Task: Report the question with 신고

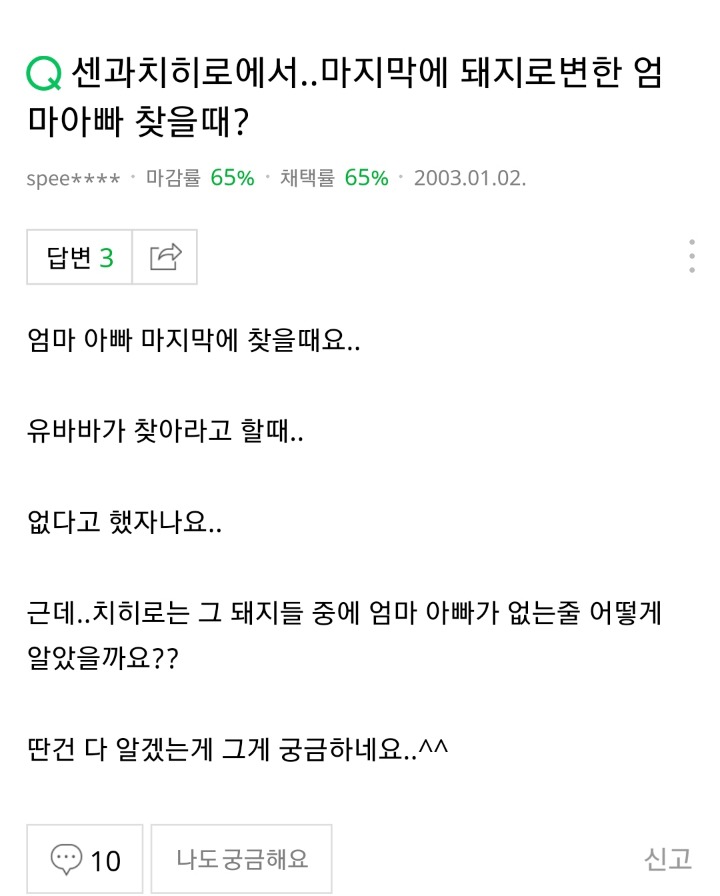Action: [x=667, y=859]
